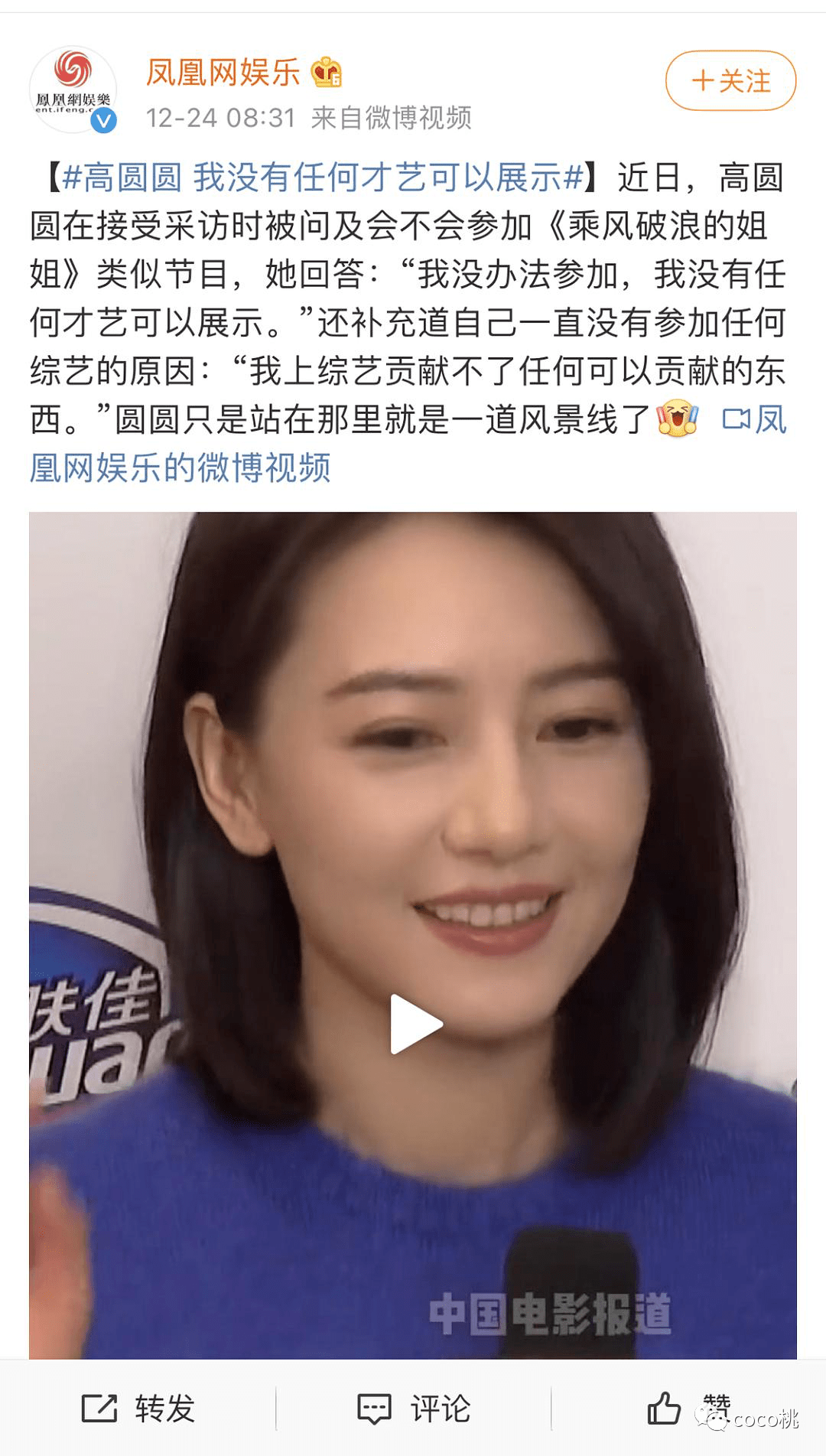This screenshot has width=826, height=1456.
Task: Open the 评论 comments
Action: (x=414, y=1408)
